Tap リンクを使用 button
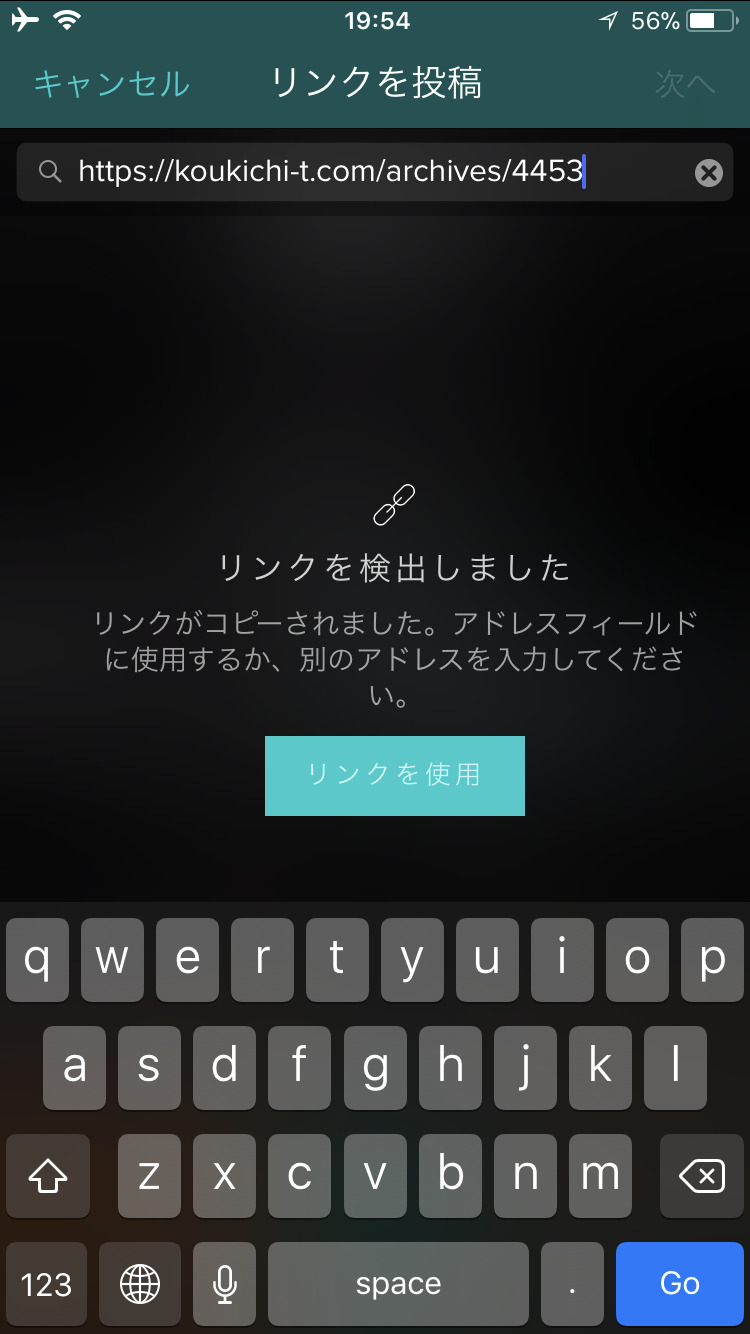Viewport: 750px width, 1334px height. pyautogui.click(x=394, y=775)
